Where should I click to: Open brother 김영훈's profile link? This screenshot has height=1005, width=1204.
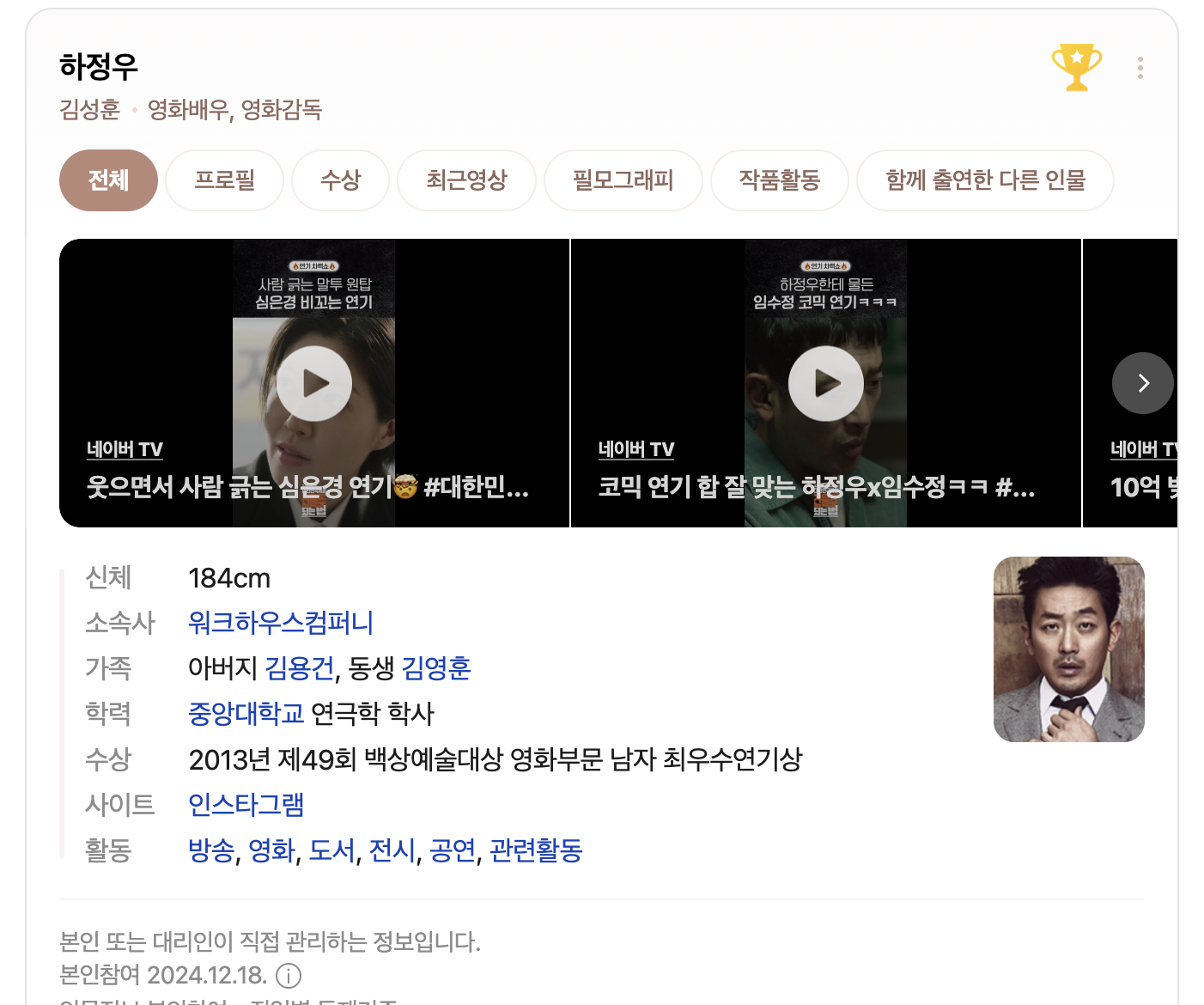click(x=436, y=668)
